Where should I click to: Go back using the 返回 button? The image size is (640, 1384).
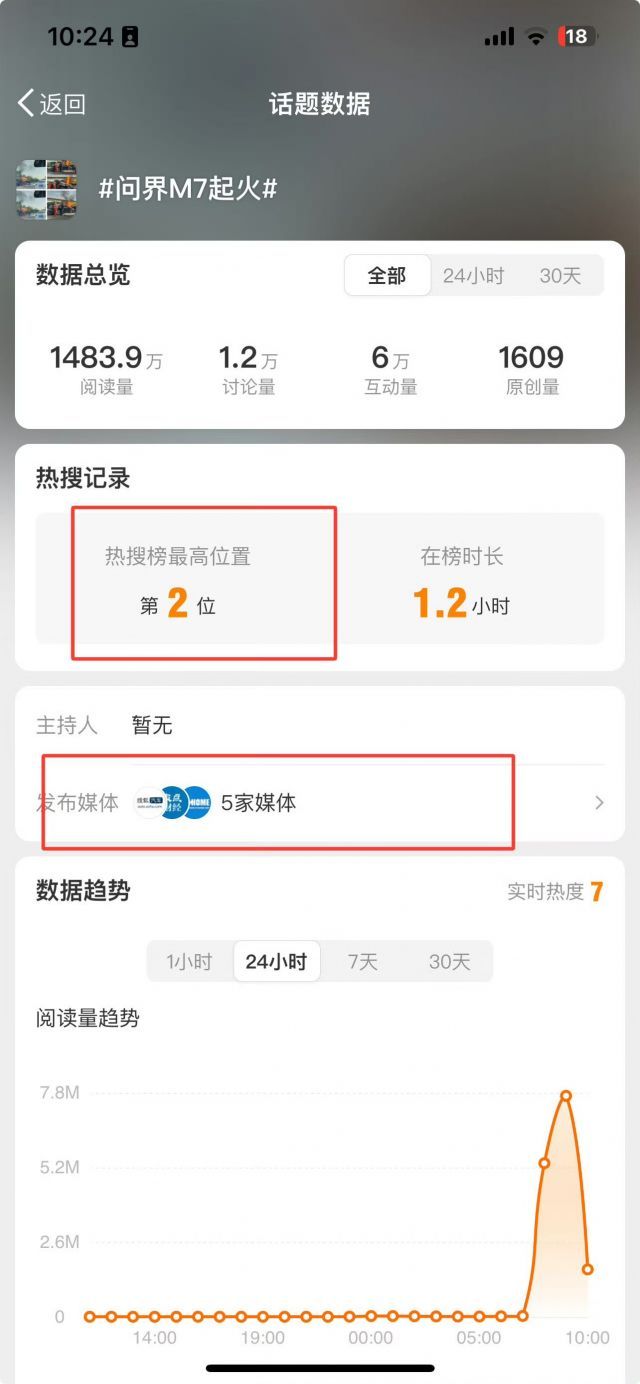pos(52,104)
